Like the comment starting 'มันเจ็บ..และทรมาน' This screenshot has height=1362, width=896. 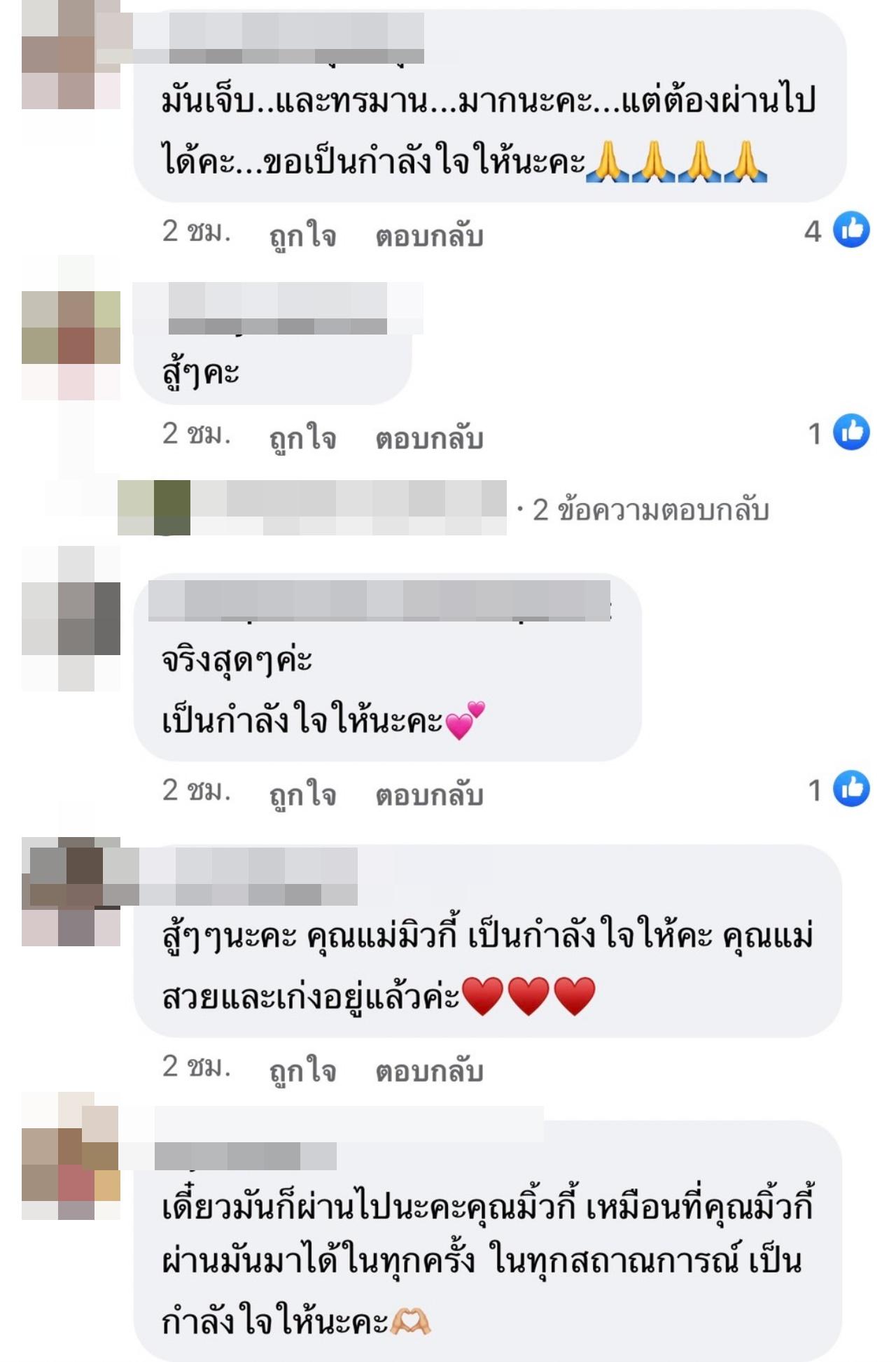[x=302, y=235]
